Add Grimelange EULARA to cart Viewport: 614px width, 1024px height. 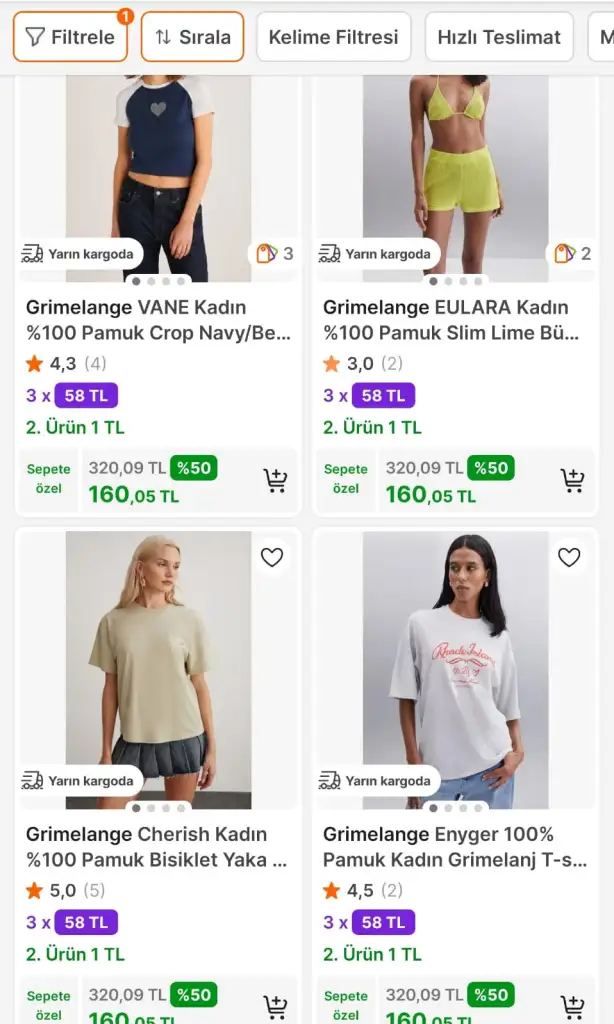pos(572,480)
